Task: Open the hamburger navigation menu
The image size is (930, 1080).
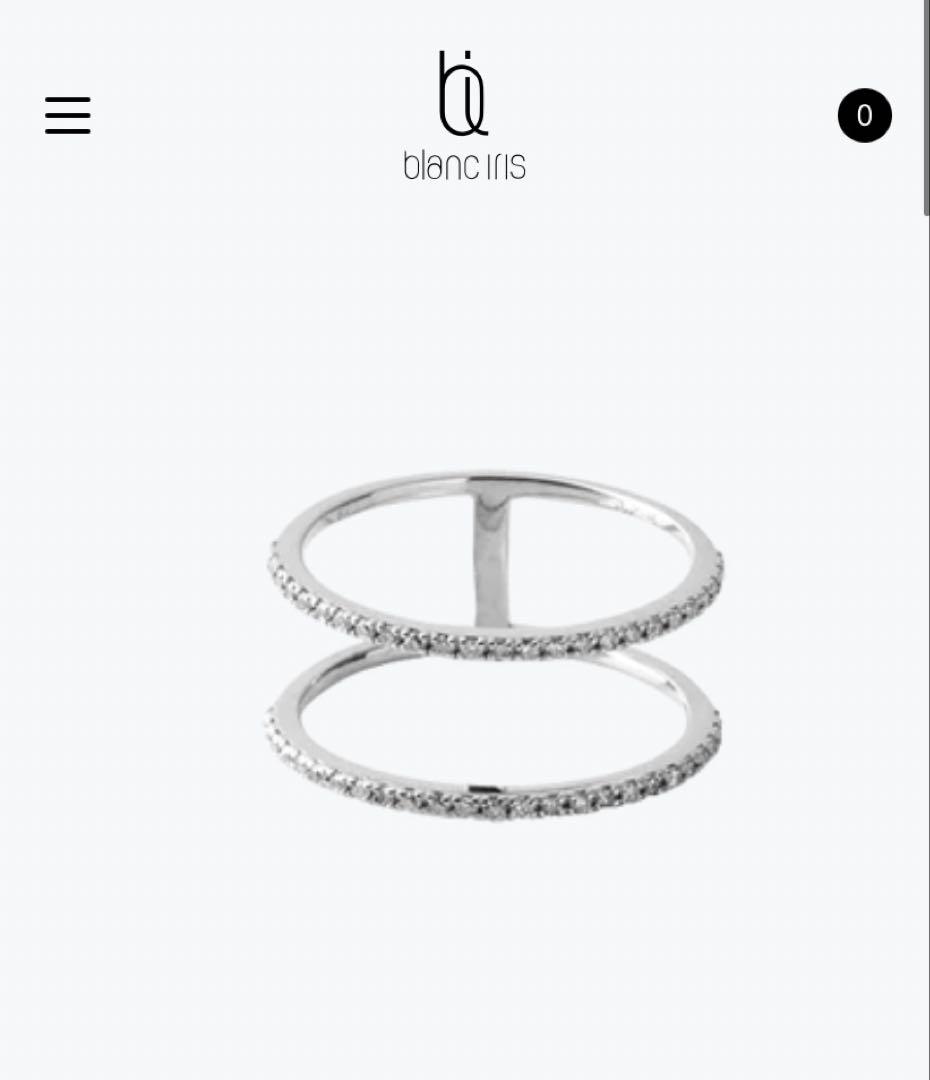Action: (x=68, y=116)
